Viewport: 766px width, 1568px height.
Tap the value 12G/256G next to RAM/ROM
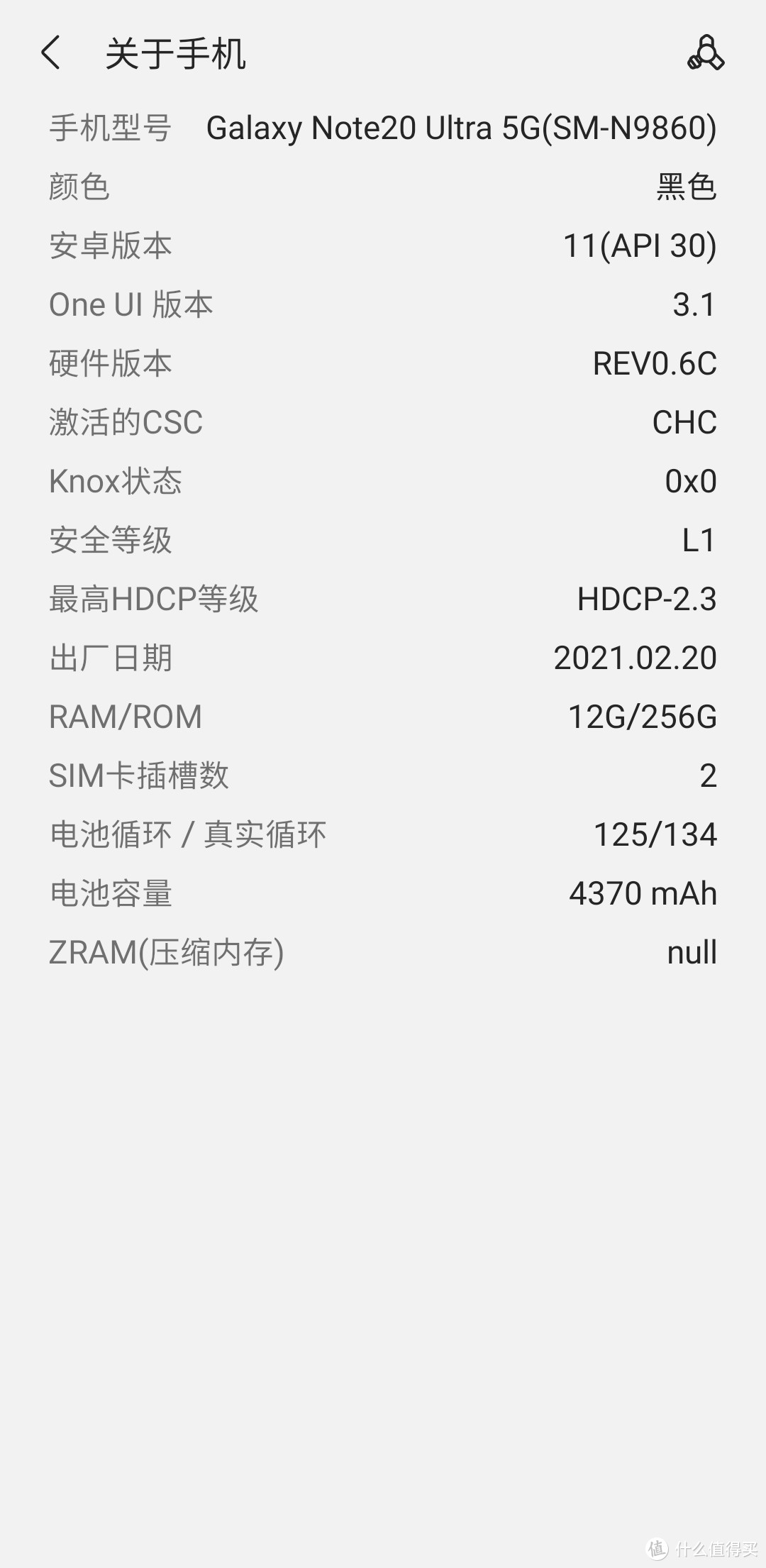pos(642,717)
